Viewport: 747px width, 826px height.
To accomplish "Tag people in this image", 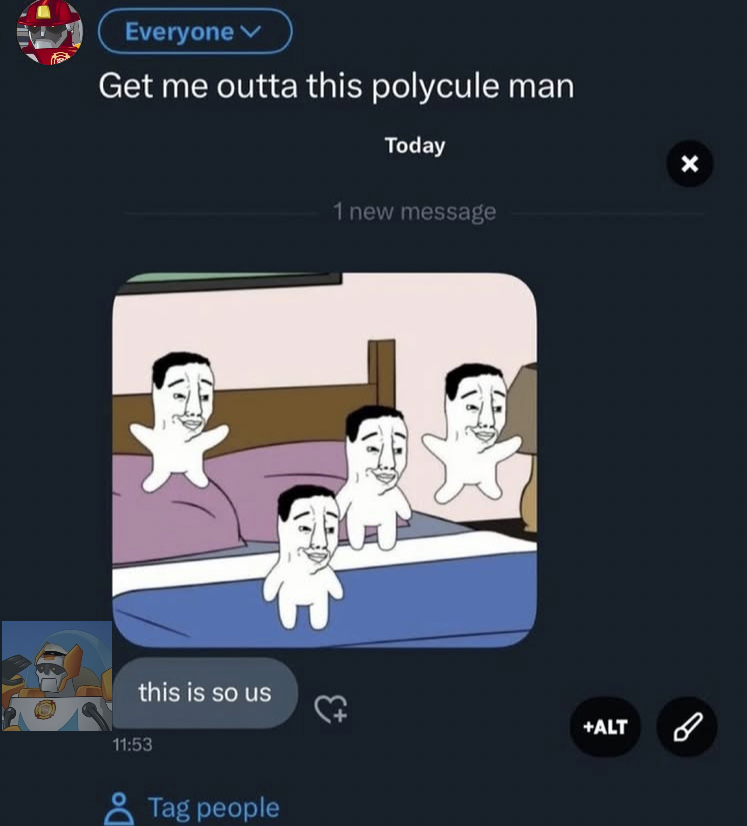I will pyautogui.click(x=194, y=807).
